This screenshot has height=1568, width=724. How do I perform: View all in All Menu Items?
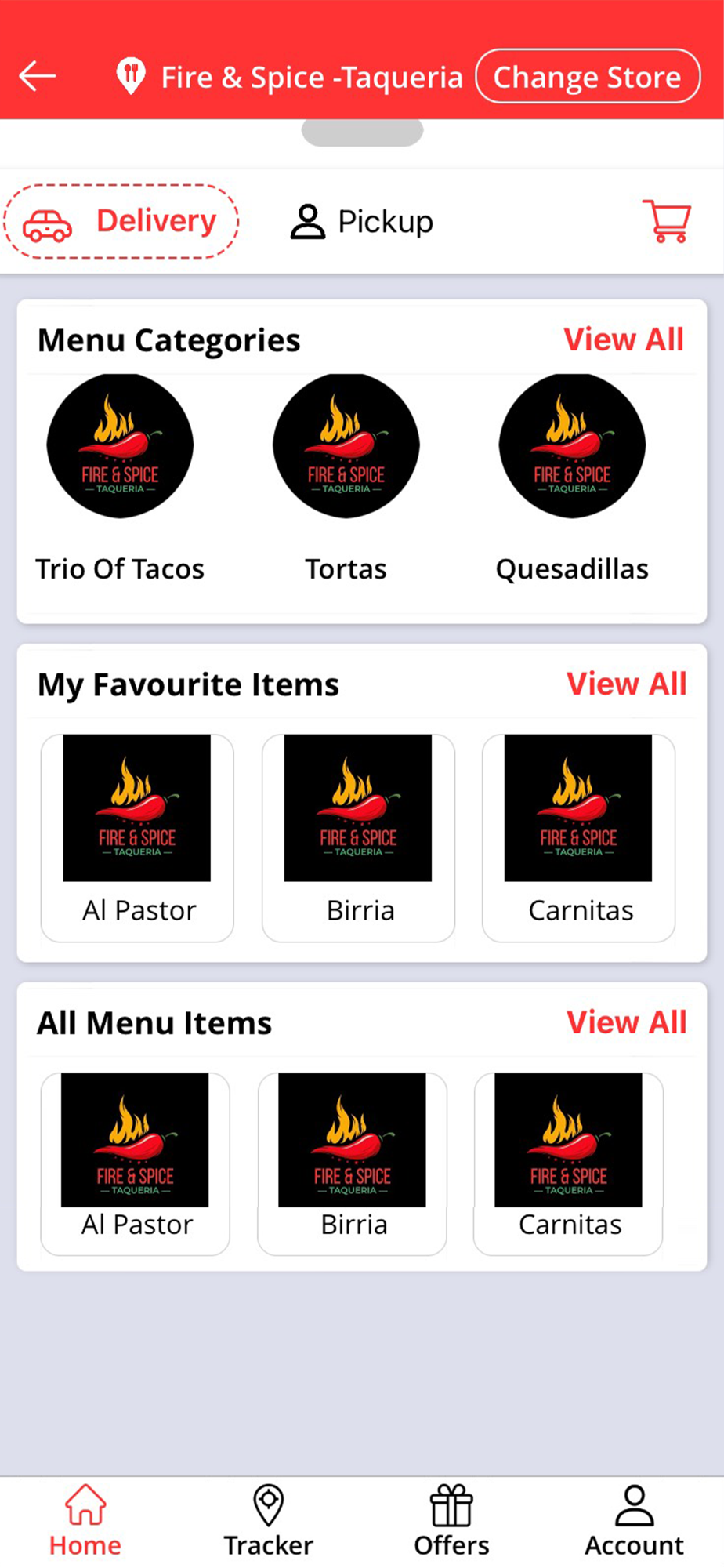coord(626,1022)
